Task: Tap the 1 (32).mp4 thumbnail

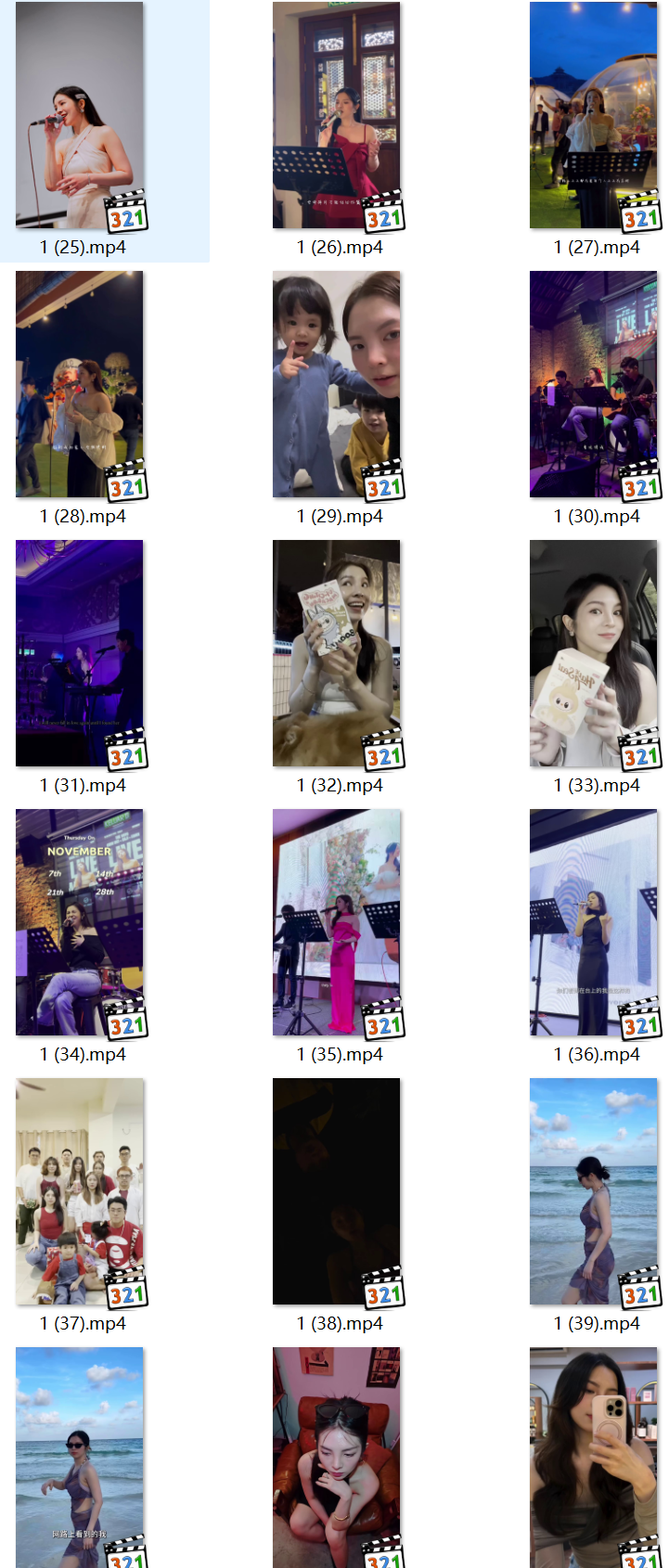Action: pyautogui.click(x=337, y=653)
